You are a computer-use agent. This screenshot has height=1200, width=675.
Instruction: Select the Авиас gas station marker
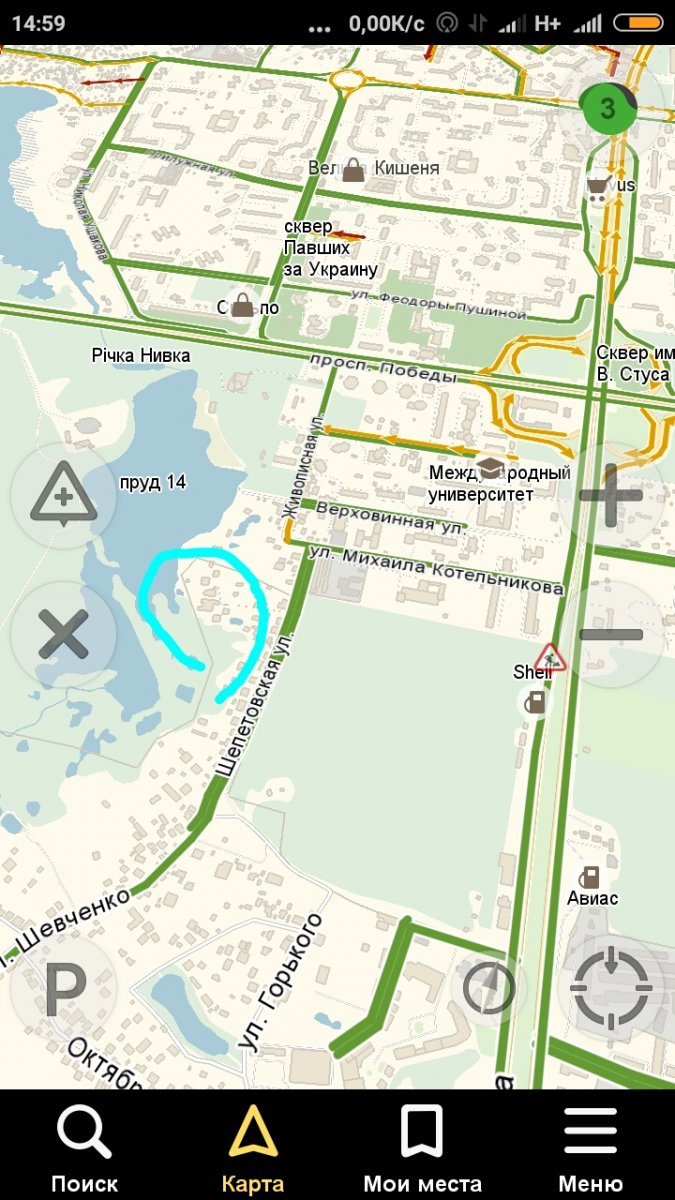(592, 878)
